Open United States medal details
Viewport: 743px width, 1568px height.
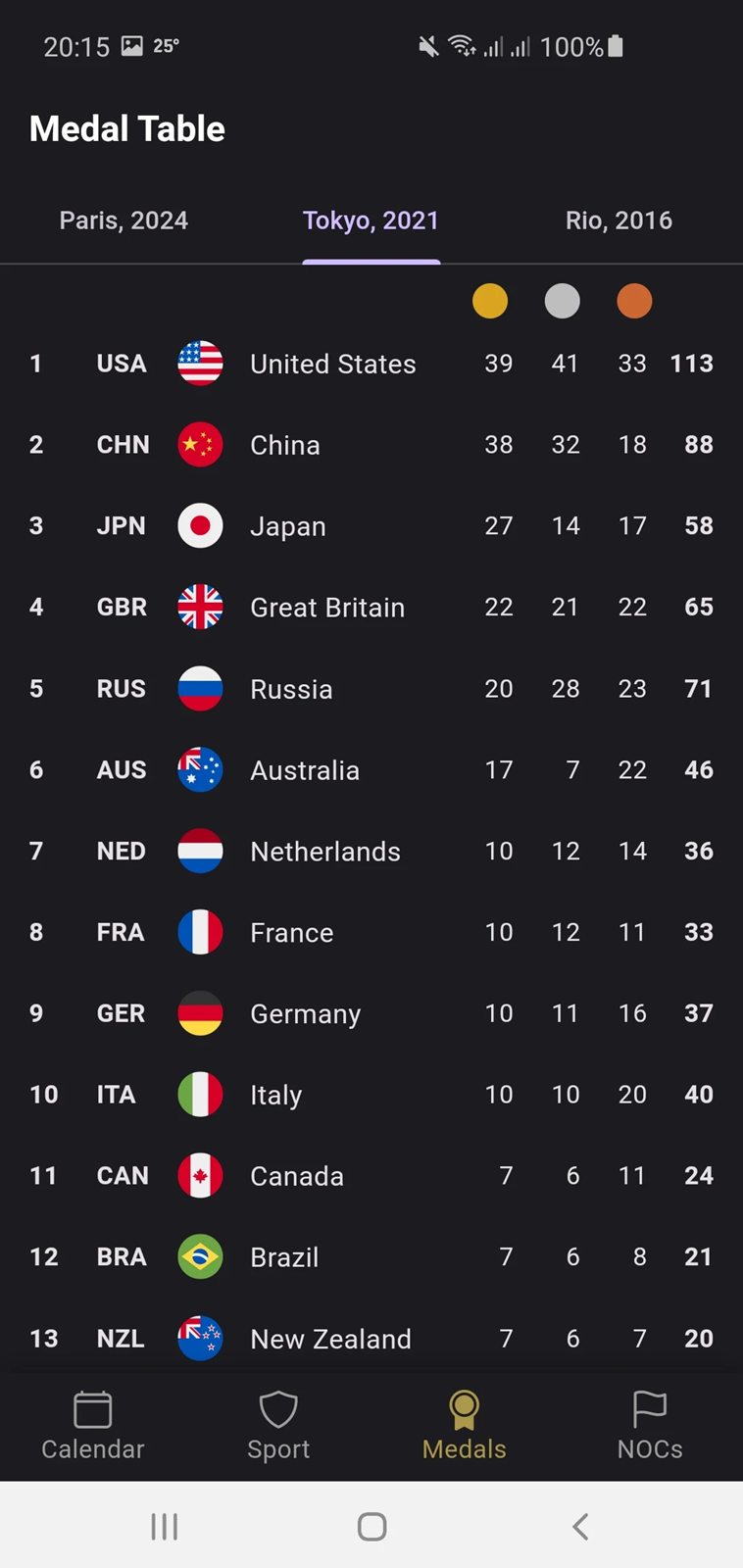371,364
